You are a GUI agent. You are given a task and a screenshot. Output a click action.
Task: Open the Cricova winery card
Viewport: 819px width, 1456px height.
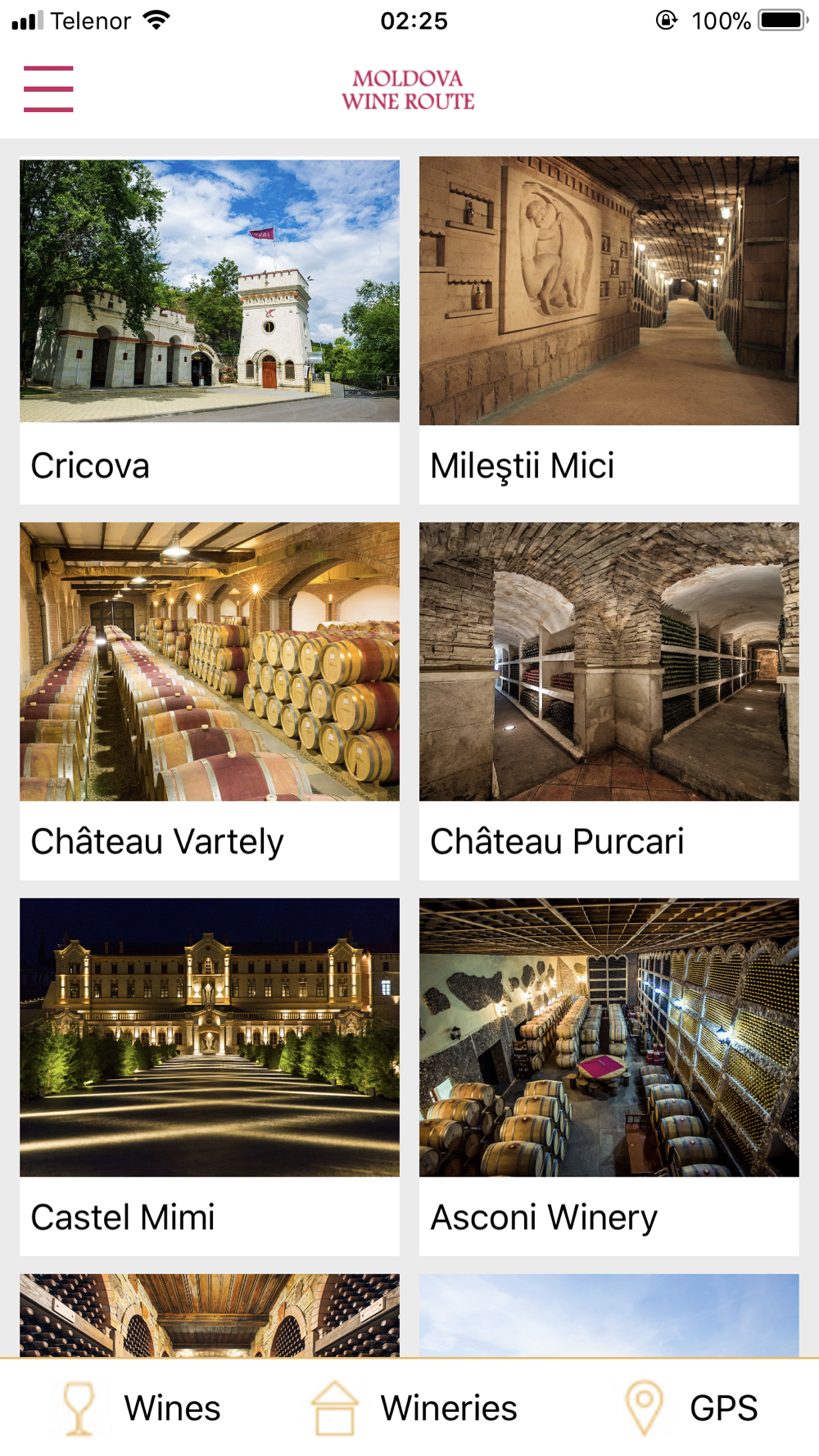[210, 331]
